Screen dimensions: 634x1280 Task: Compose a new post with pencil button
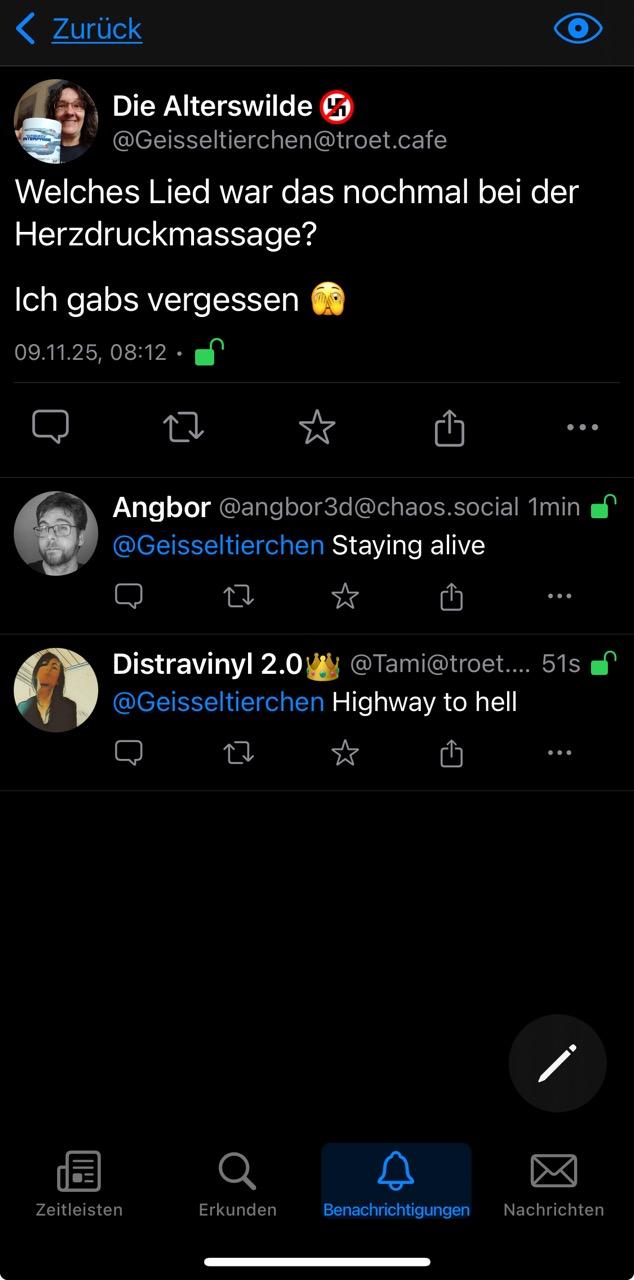tap(557, 1063)
